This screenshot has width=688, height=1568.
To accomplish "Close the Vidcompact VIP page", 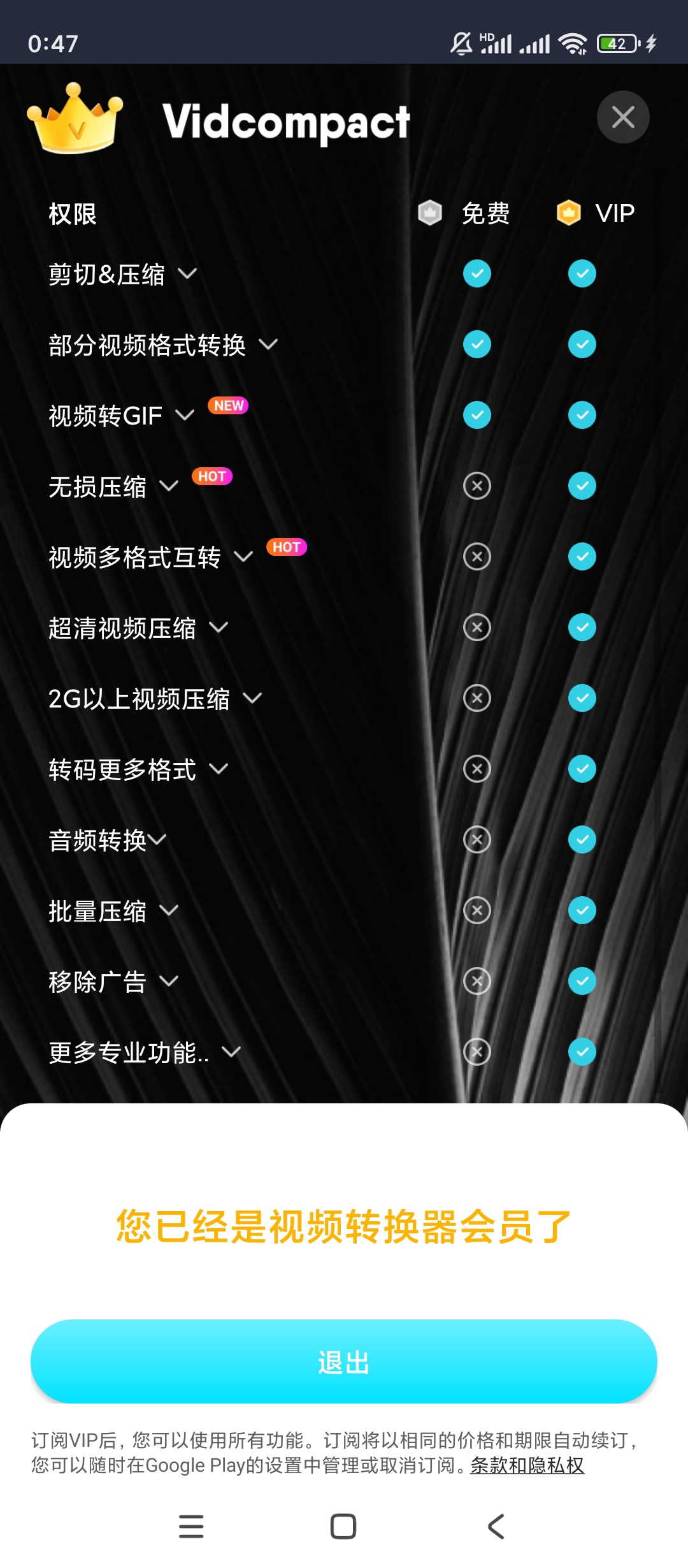I will 622,117.
